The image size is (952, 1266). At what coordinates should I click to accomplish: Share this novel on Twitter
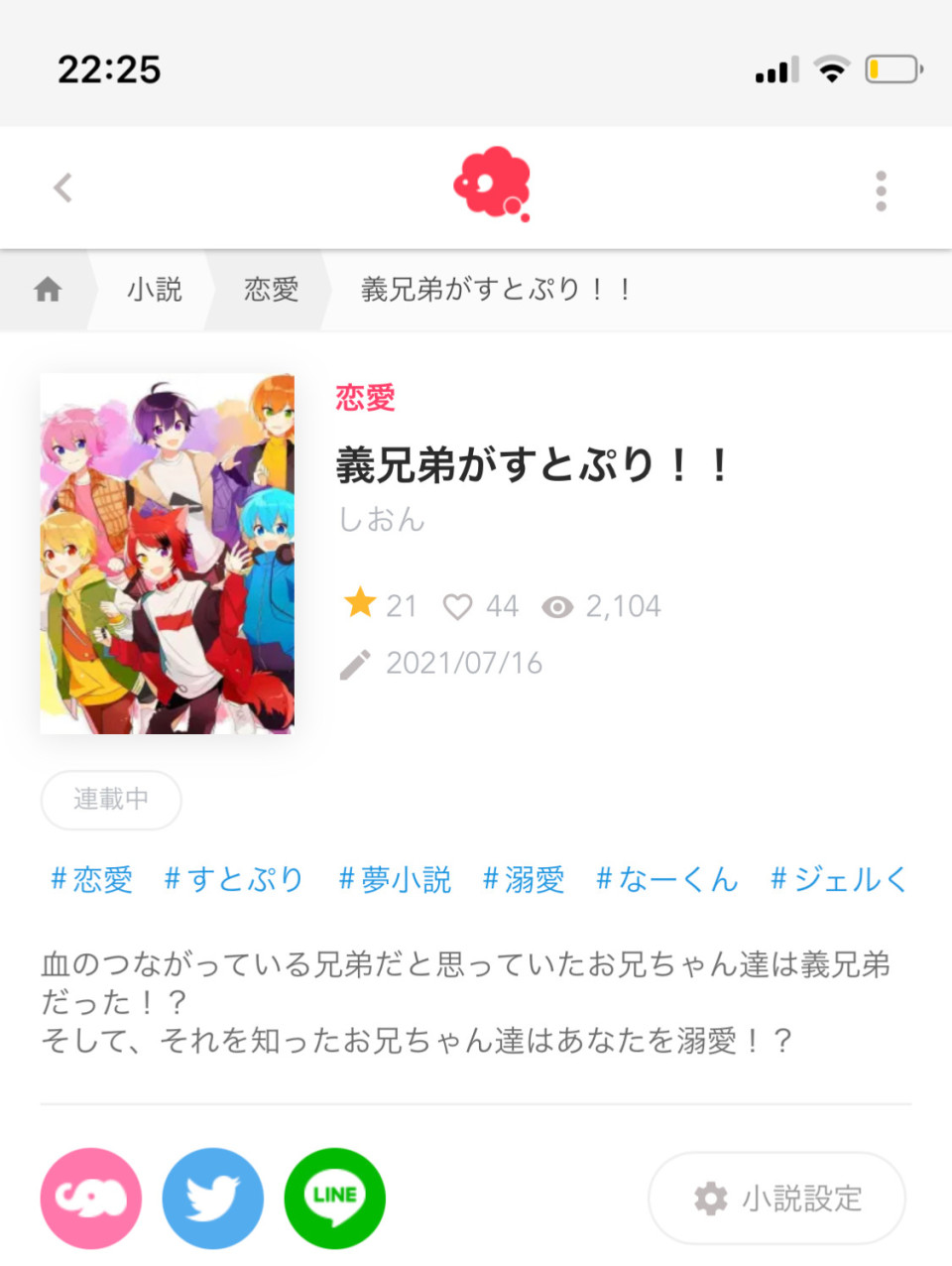click(213, 1199)
